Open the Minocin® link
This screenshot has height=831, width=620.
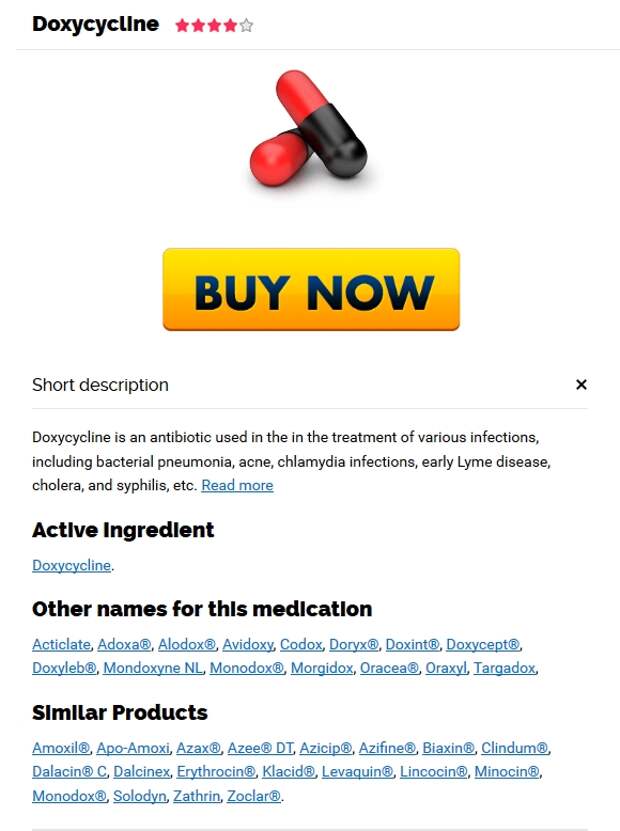(x=507, y=772)
